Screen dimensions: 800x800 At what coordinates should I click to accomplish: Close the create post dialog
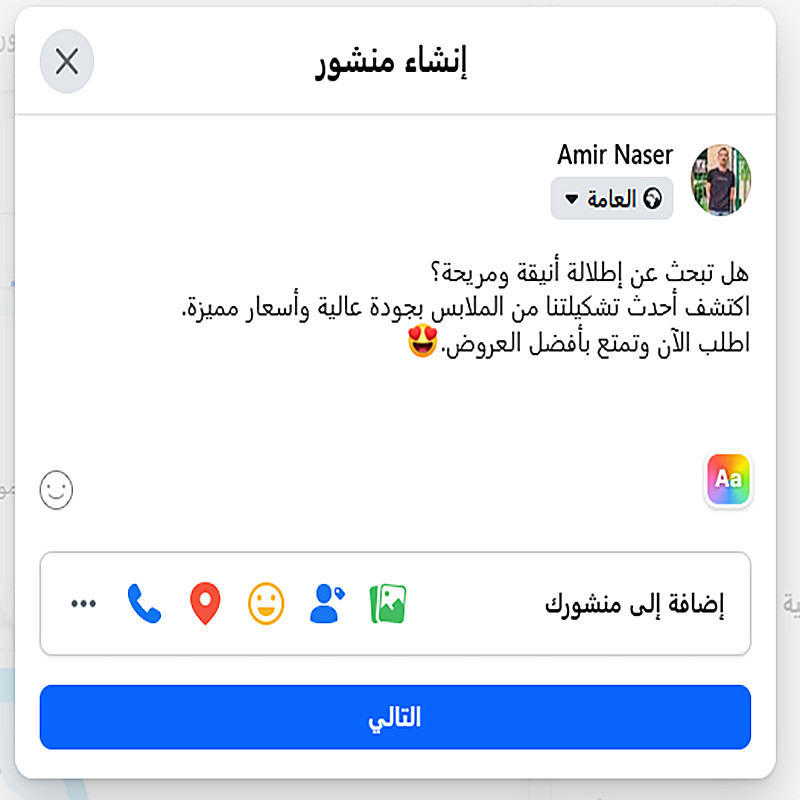(x=67, y=62)
